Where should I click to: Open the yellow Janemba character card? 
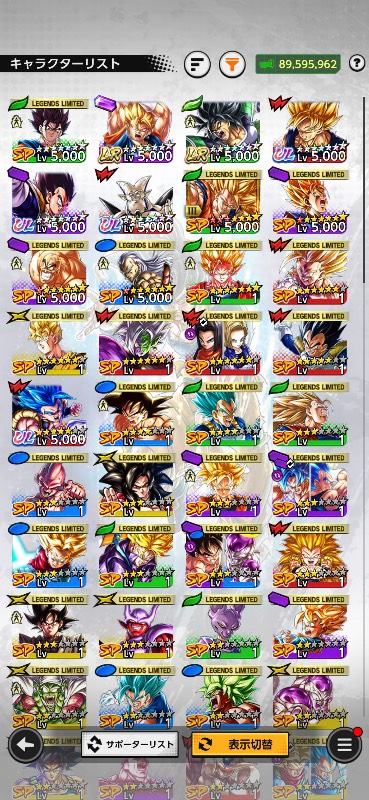click(136, 627)
